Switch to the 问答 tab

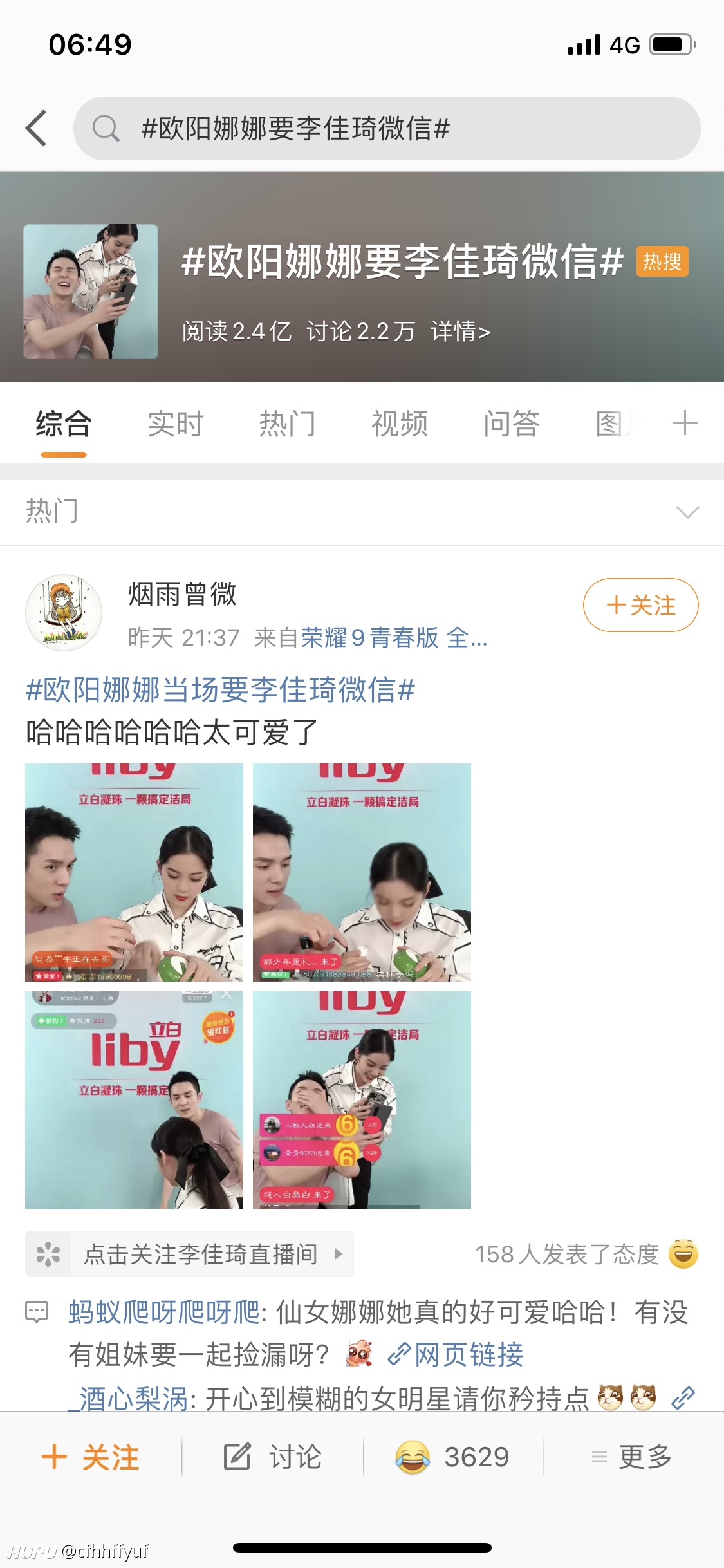coord(512,424)
